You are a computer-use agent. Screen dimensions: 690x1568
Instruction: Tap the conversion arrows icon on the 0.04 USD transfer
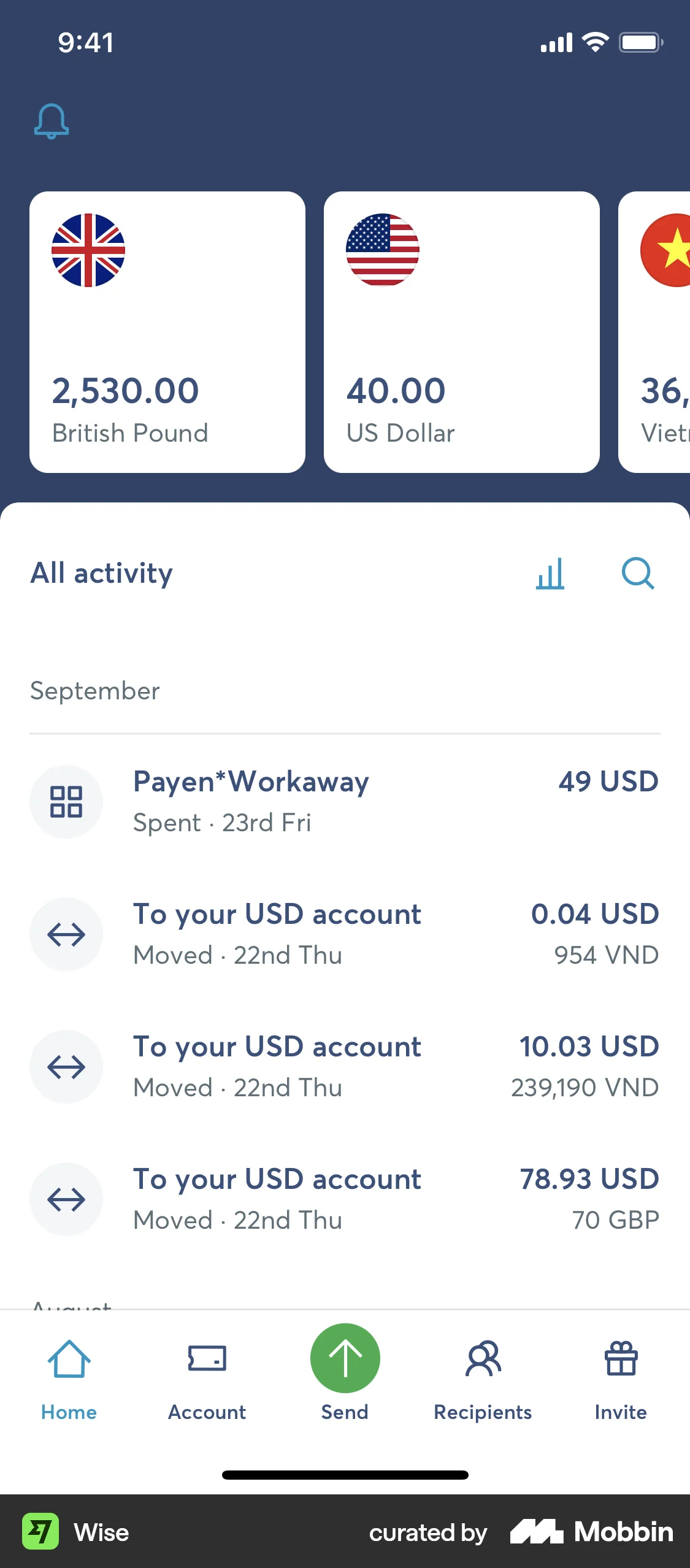point(66,934)
